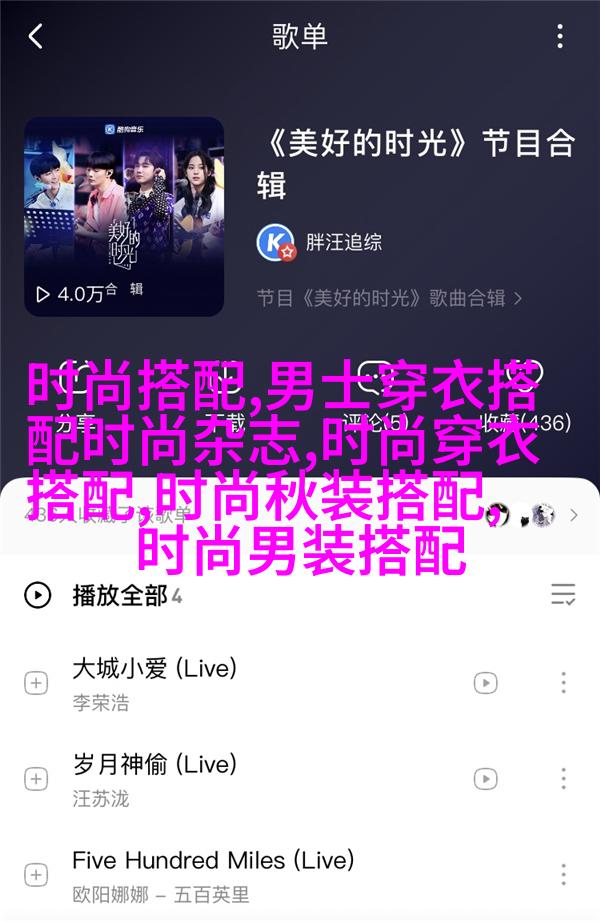Play Five Hundred Miles (Live) by 欧阳娜娜
The height and width of the screenshot is (922, 600).
pyautogui.click(x=250, y=875)
